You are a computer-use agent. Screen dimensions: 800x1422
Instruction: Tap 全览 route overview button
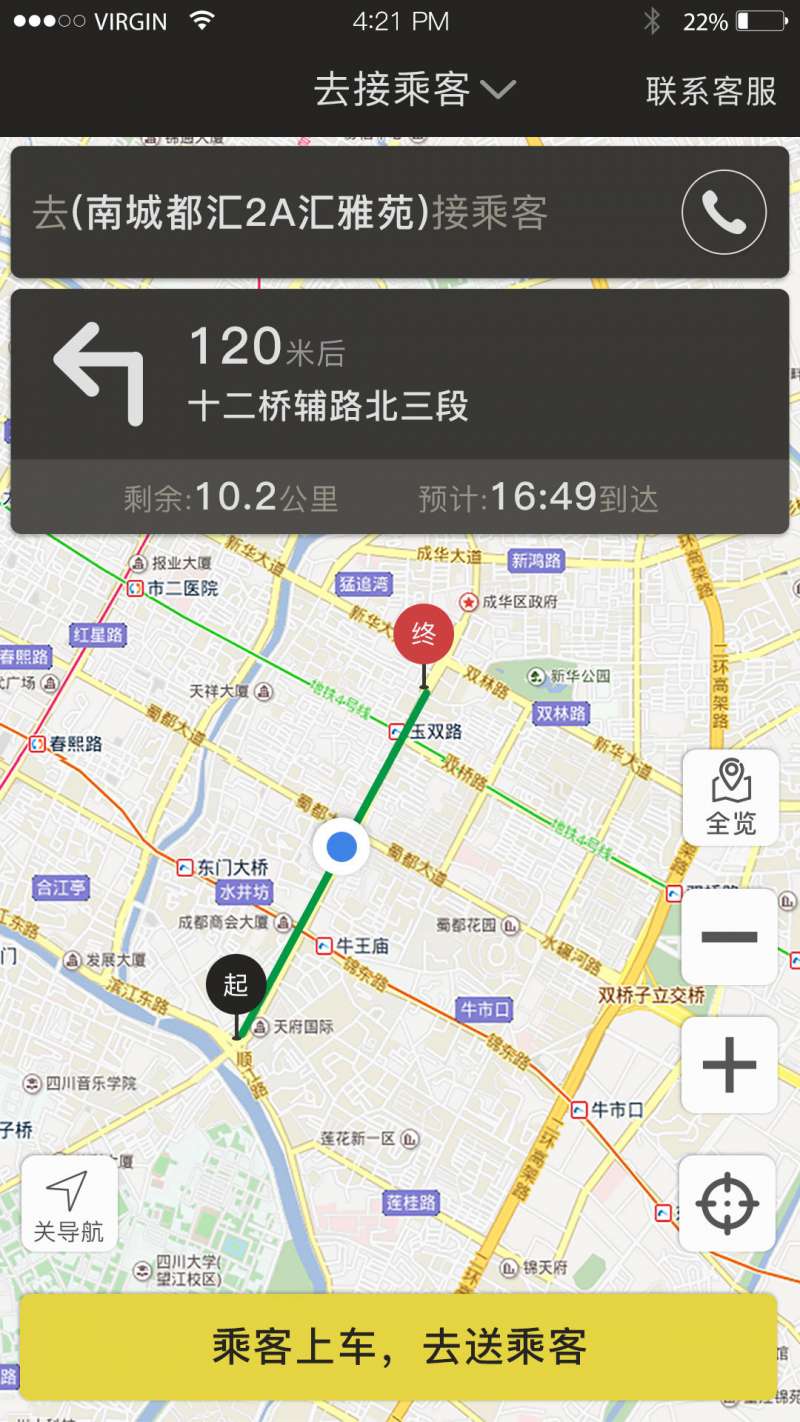[731, 797]
